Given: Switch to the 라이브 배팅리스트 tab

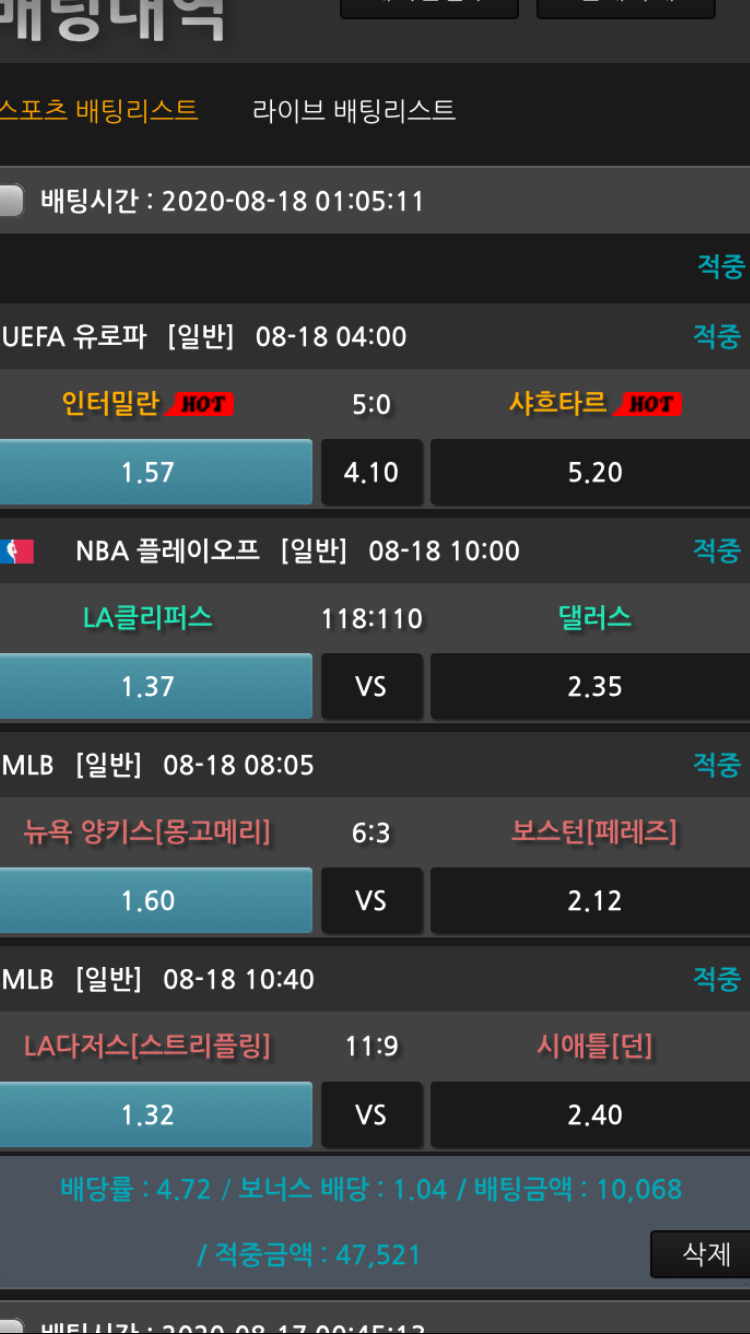Looking at the screenshot, I should coord(354,110).
